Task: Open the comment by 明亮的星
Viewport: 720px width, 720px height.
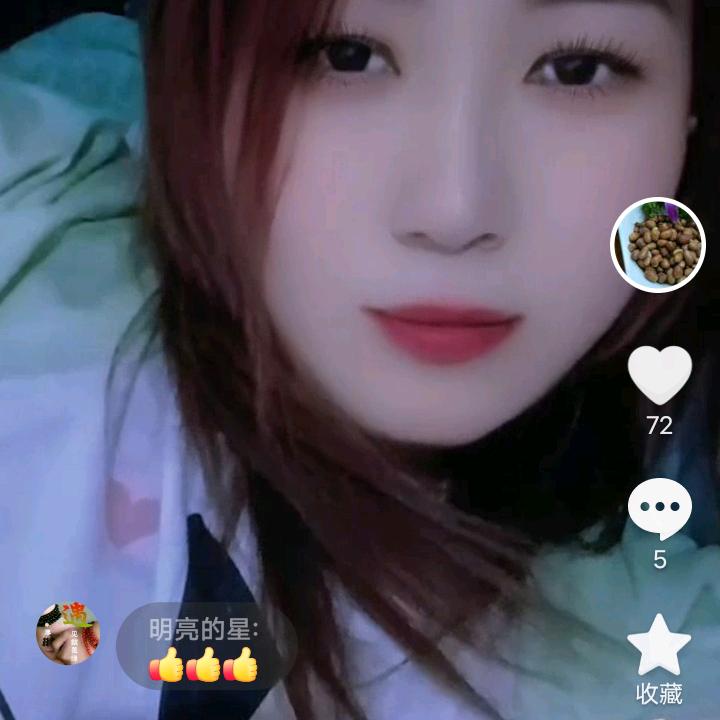Action: (x=205, y=647)
